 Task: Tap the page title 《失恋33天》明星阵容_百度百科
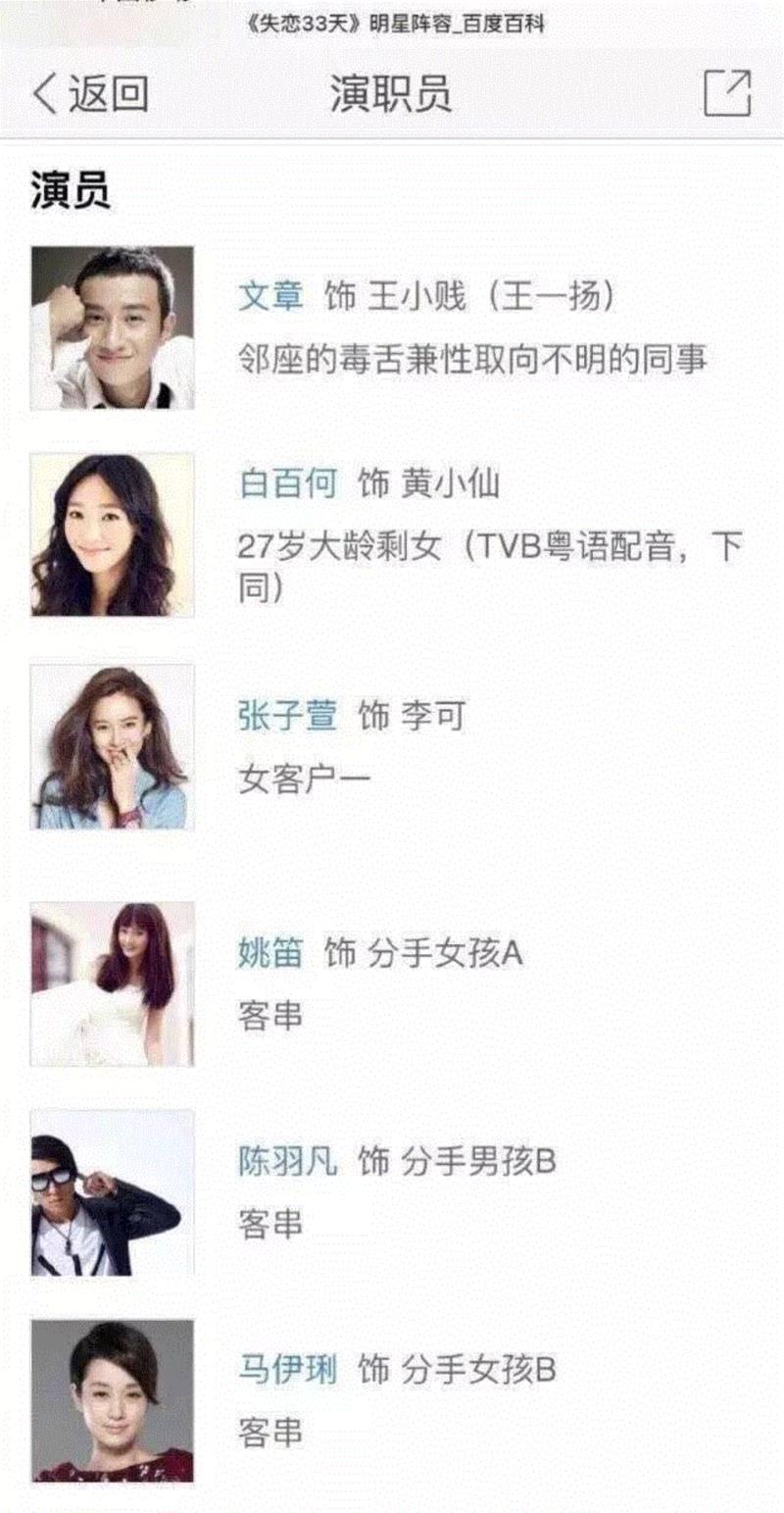392,28
